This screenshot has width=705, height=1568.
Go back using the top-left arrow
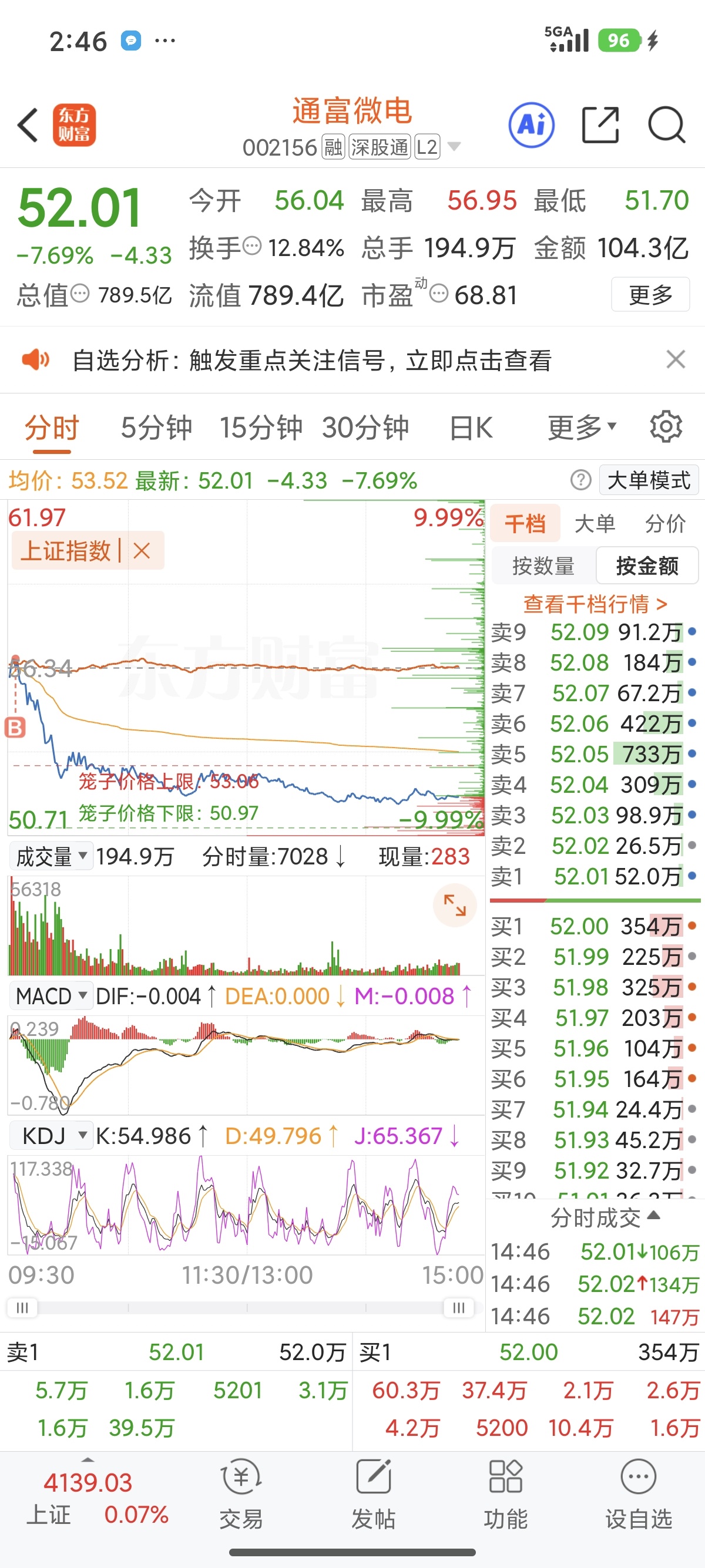(x=28, y=126)
